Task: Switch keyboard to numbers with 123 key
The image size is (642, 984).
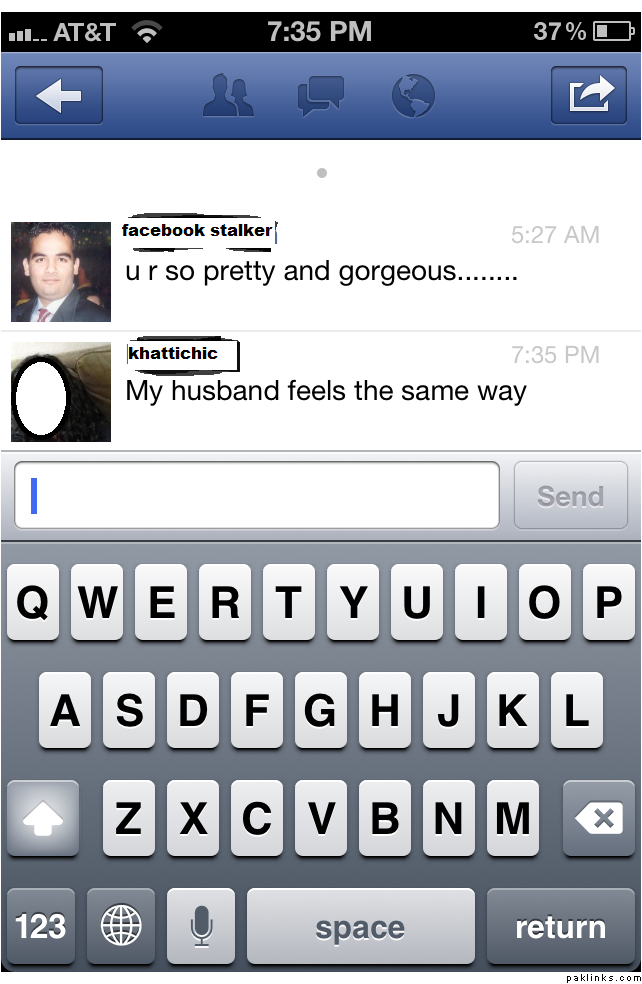Action: point(41,926)
